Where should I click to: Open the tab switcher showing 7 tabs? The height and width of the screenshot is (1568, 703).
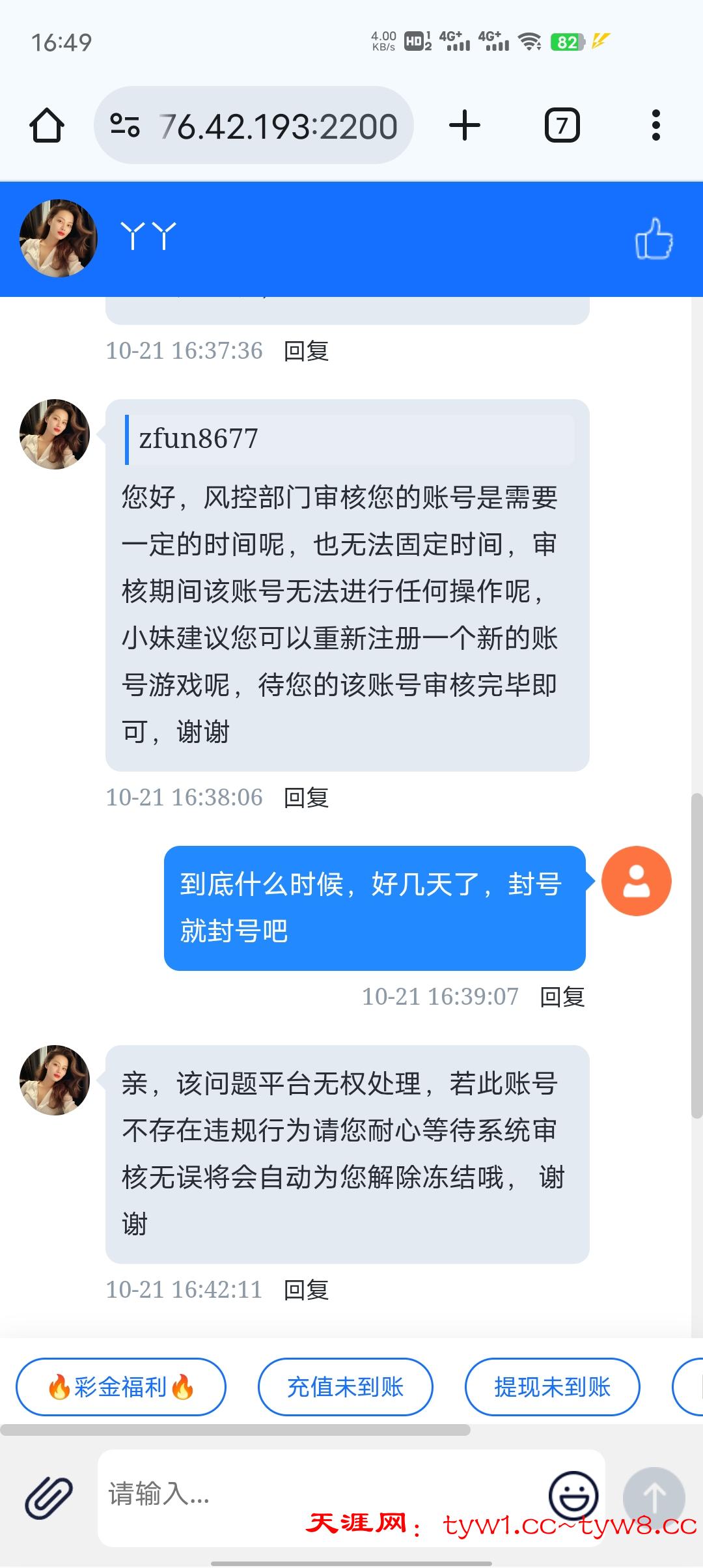pos(562,125)
